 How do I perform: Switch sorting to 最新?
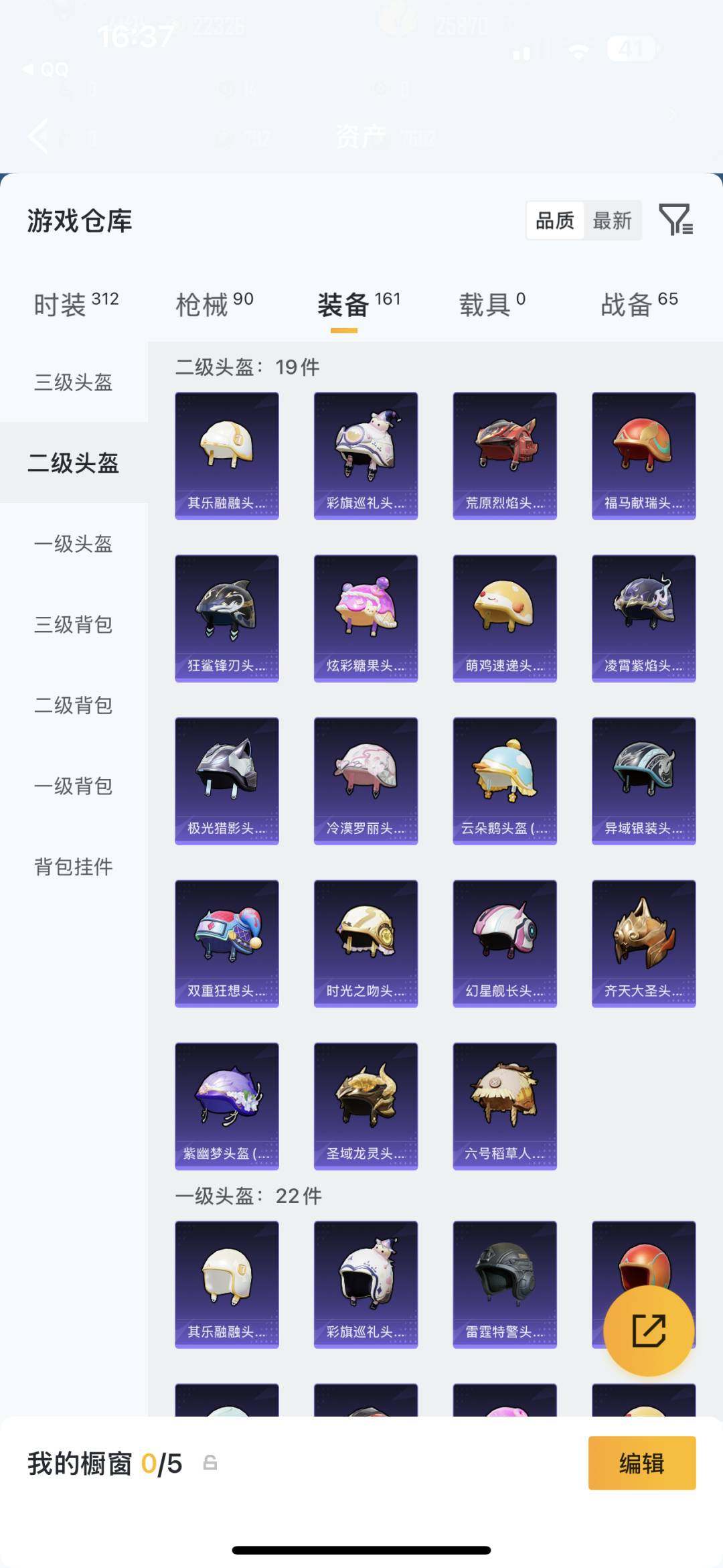point(612,220)
